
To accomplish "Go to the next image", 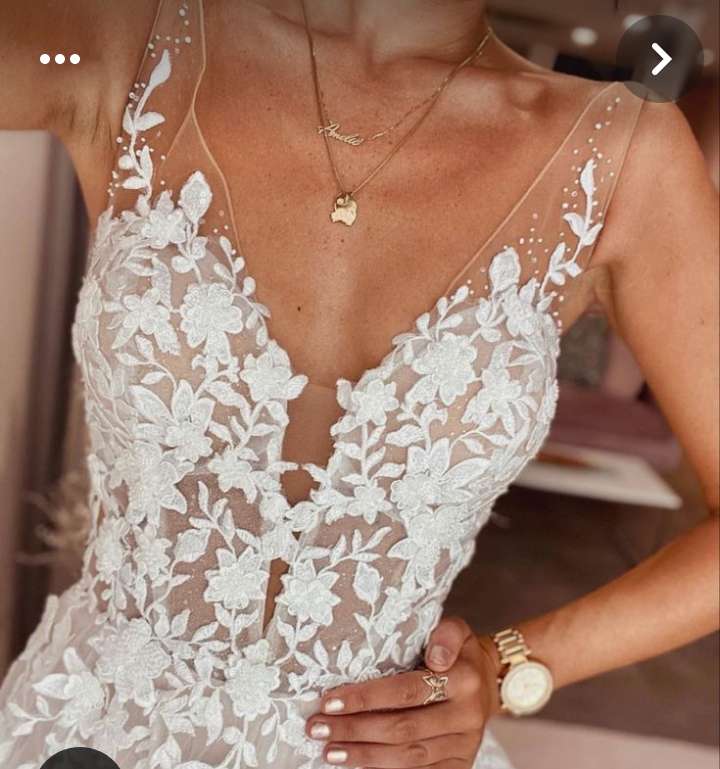I will (x=660, y=59).
